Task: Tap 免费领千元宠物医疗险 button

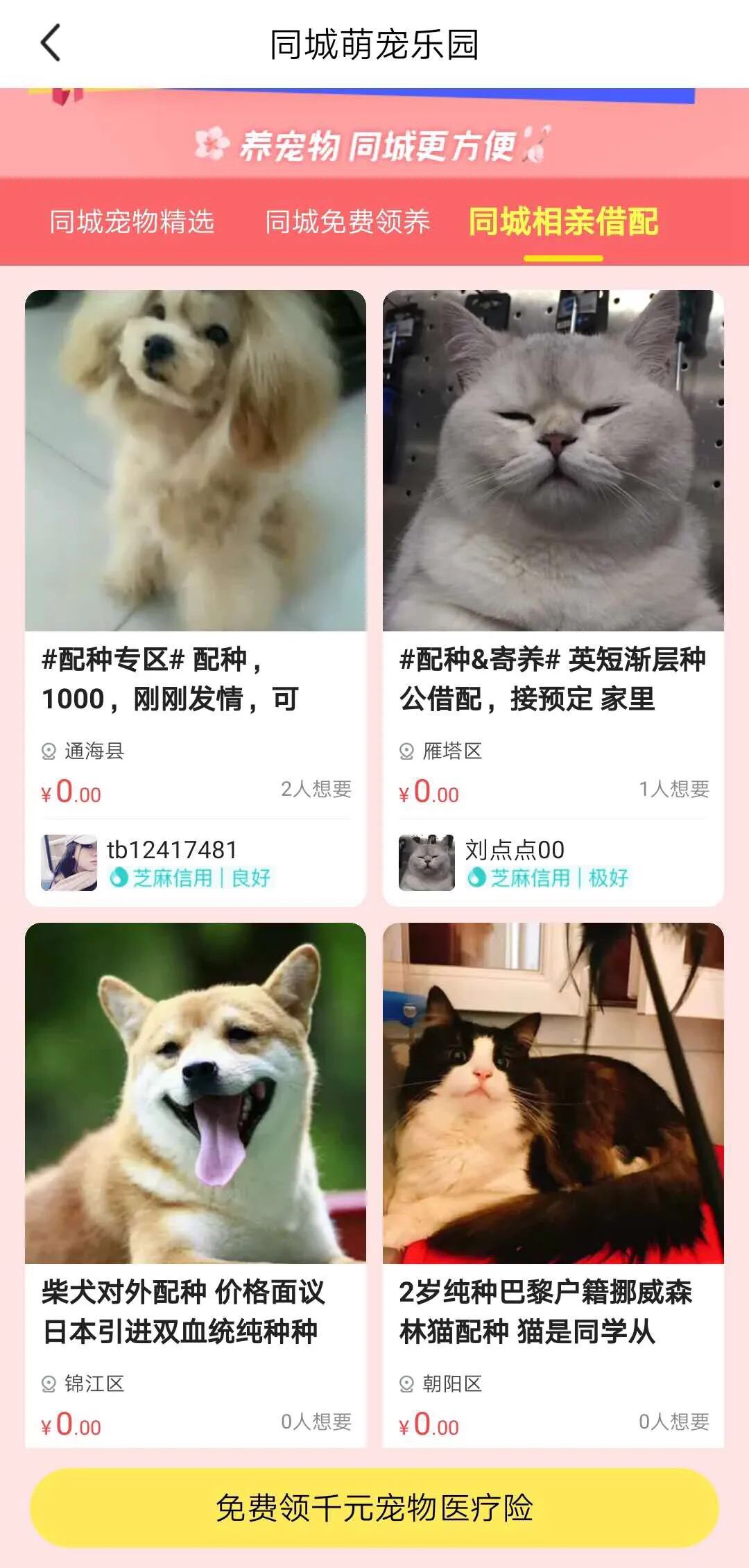Action: (374, 1507)
